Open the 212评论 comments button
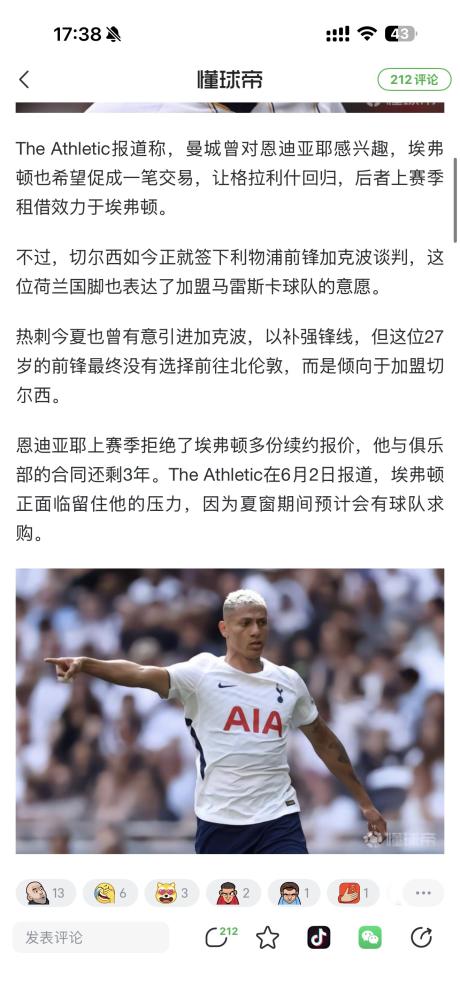The image size is (460, 999). pyautogui.click(x=414, y=80)
